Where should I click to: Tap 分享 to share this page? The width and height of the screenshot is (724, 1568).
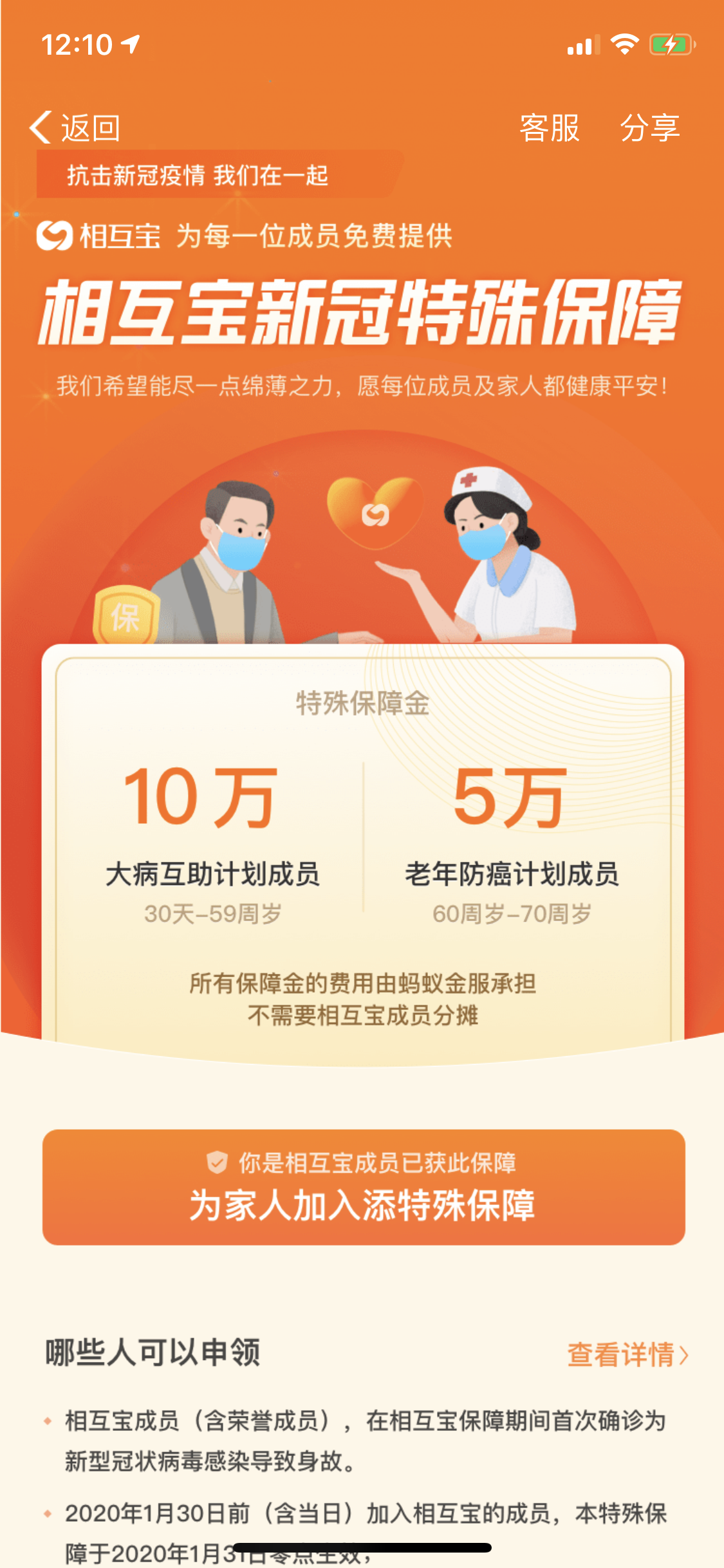[649, 127]
